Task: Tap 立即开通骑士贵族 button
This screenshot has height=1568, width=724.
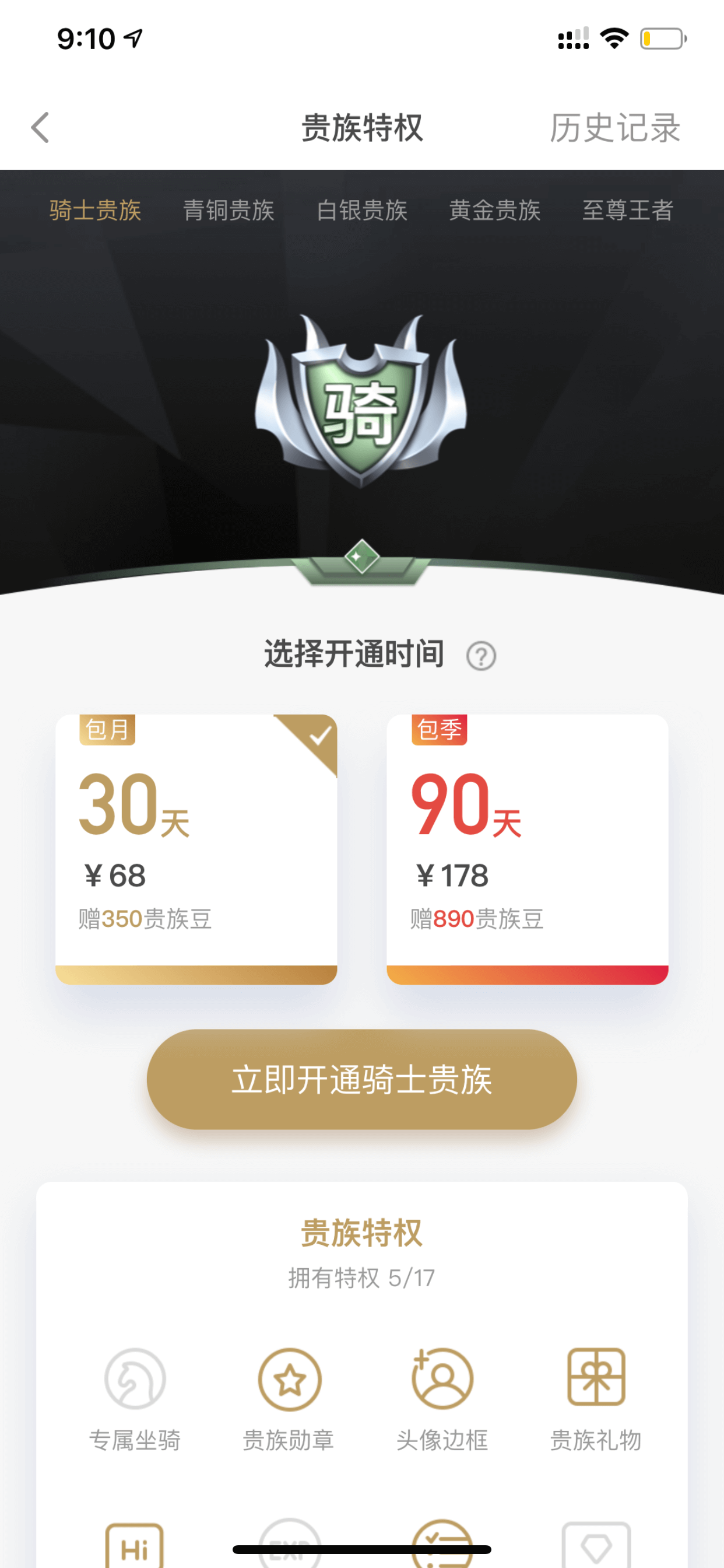Action: point(362,1079)
